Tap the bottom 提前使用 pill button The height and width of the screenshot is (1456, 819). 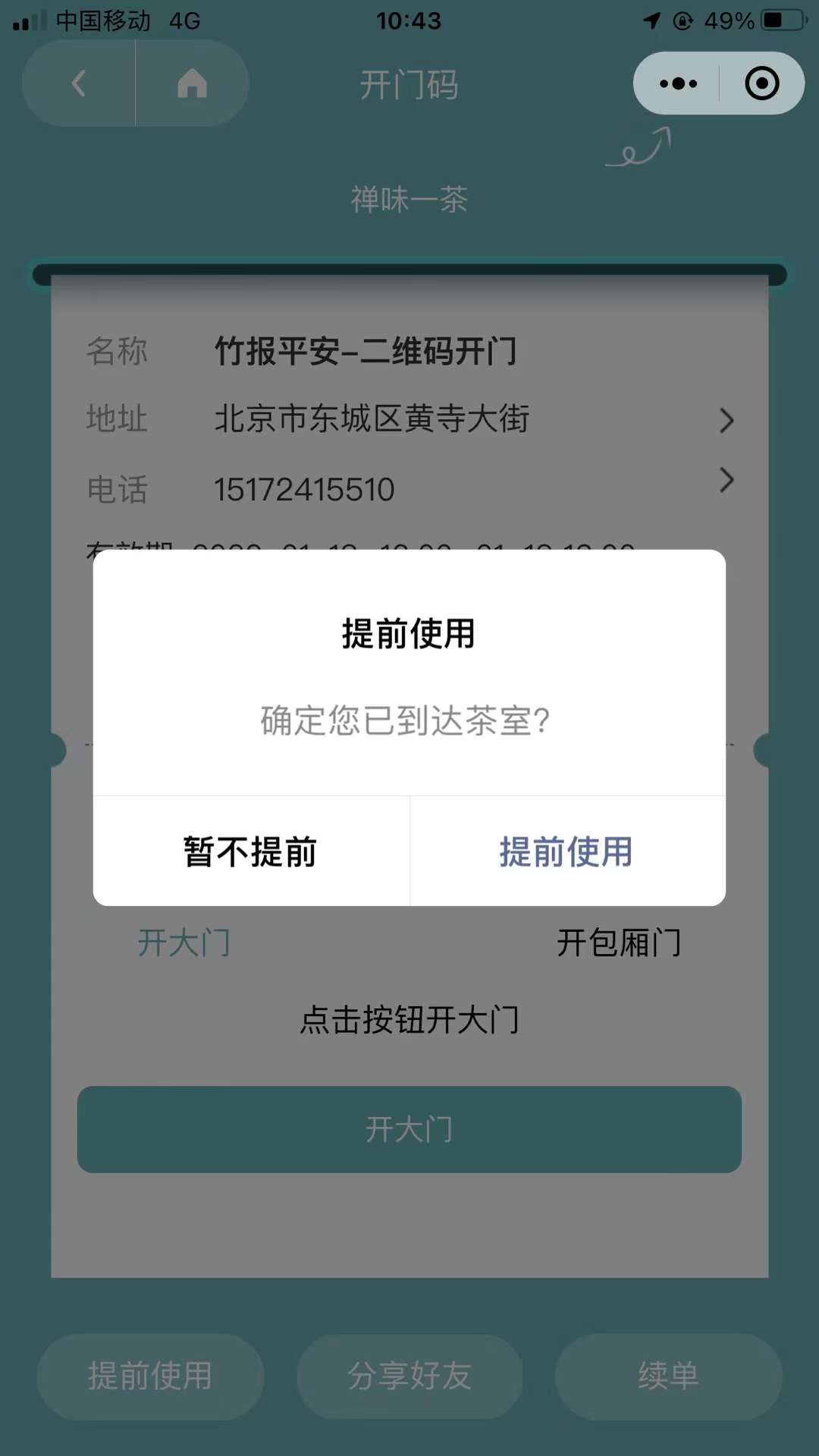[x=150, y=1376]
